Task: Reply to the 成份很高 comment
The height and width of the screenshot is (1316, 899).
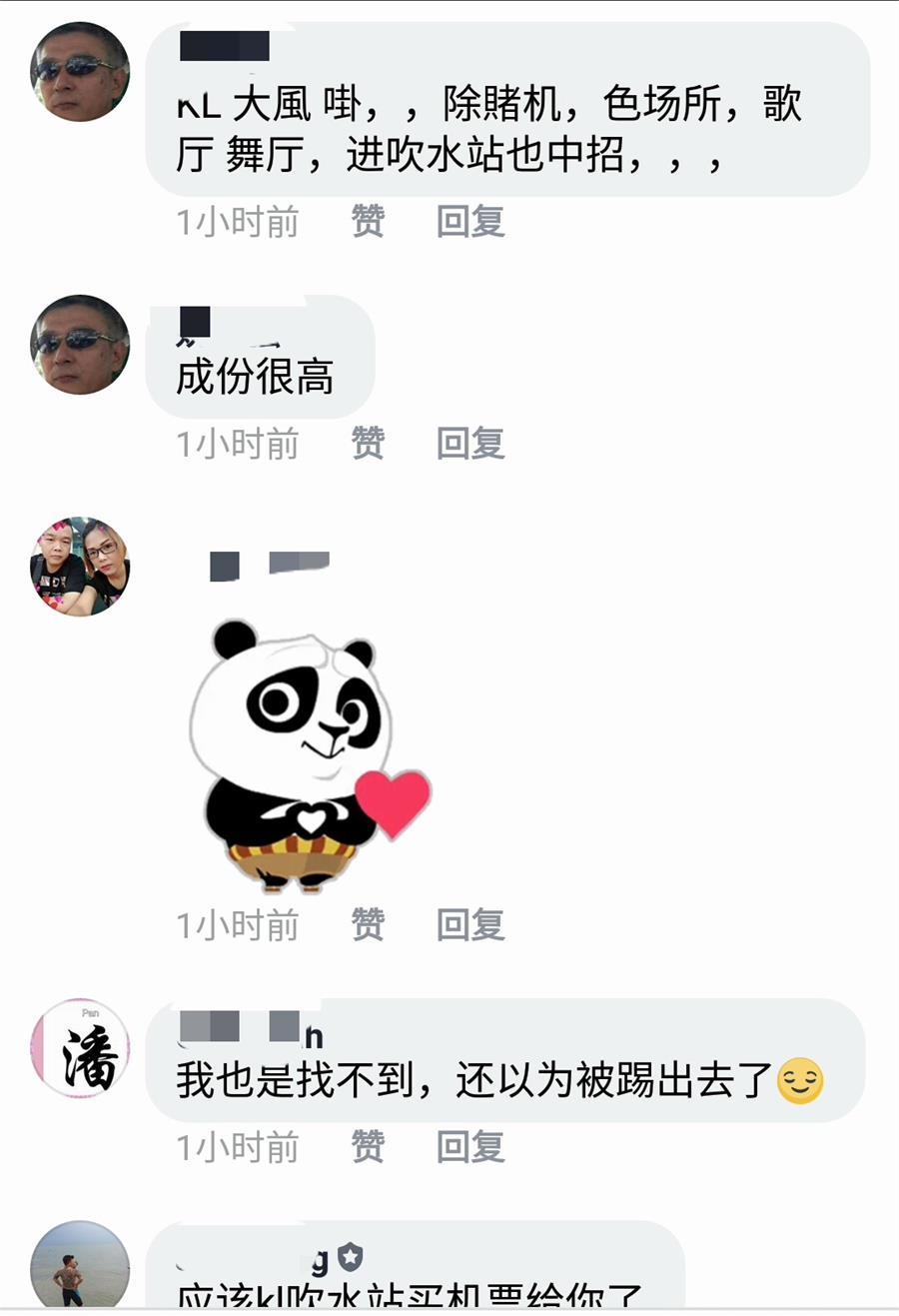Action: click(x=470, y=443)
